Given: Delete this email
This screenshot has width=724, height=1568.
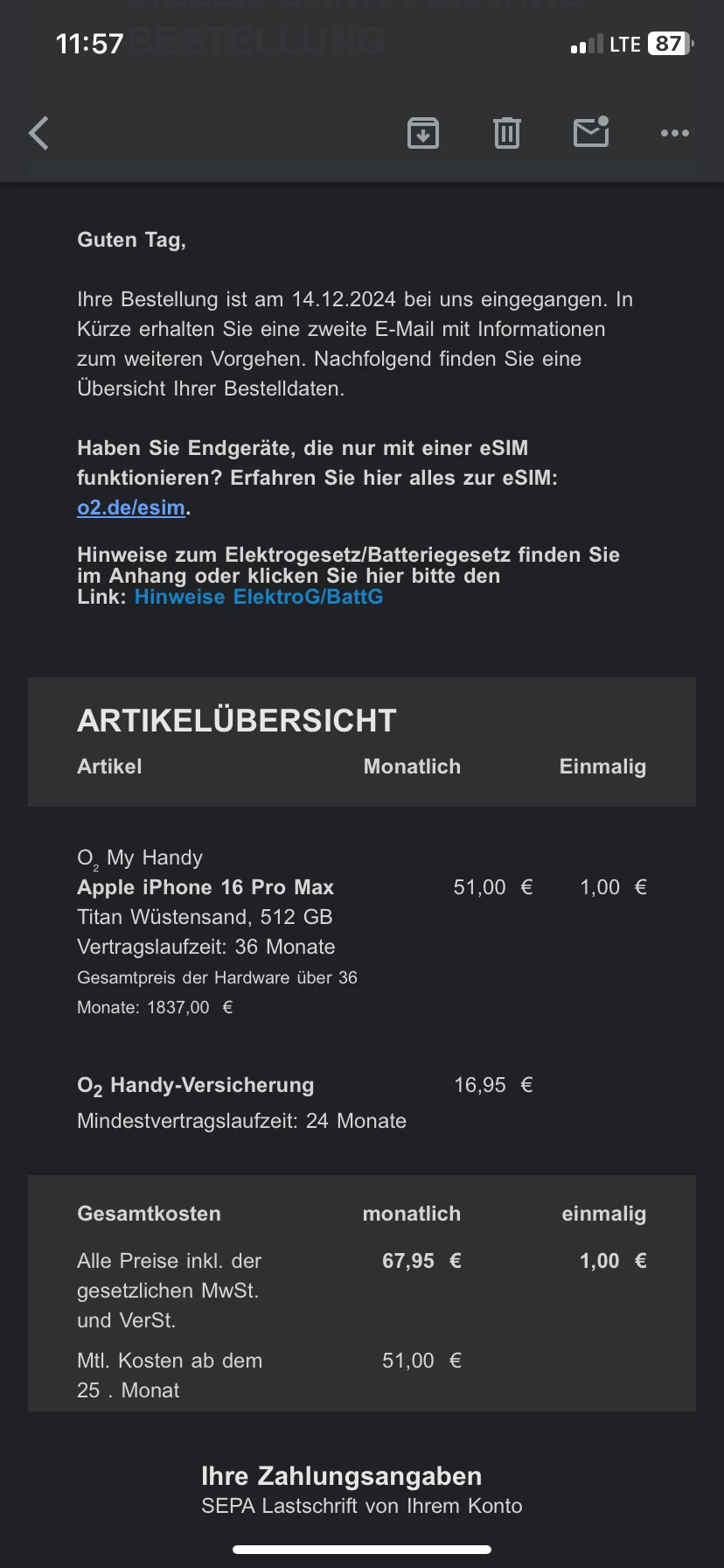Looking at the screenshot, I should [x=507, y=133].
